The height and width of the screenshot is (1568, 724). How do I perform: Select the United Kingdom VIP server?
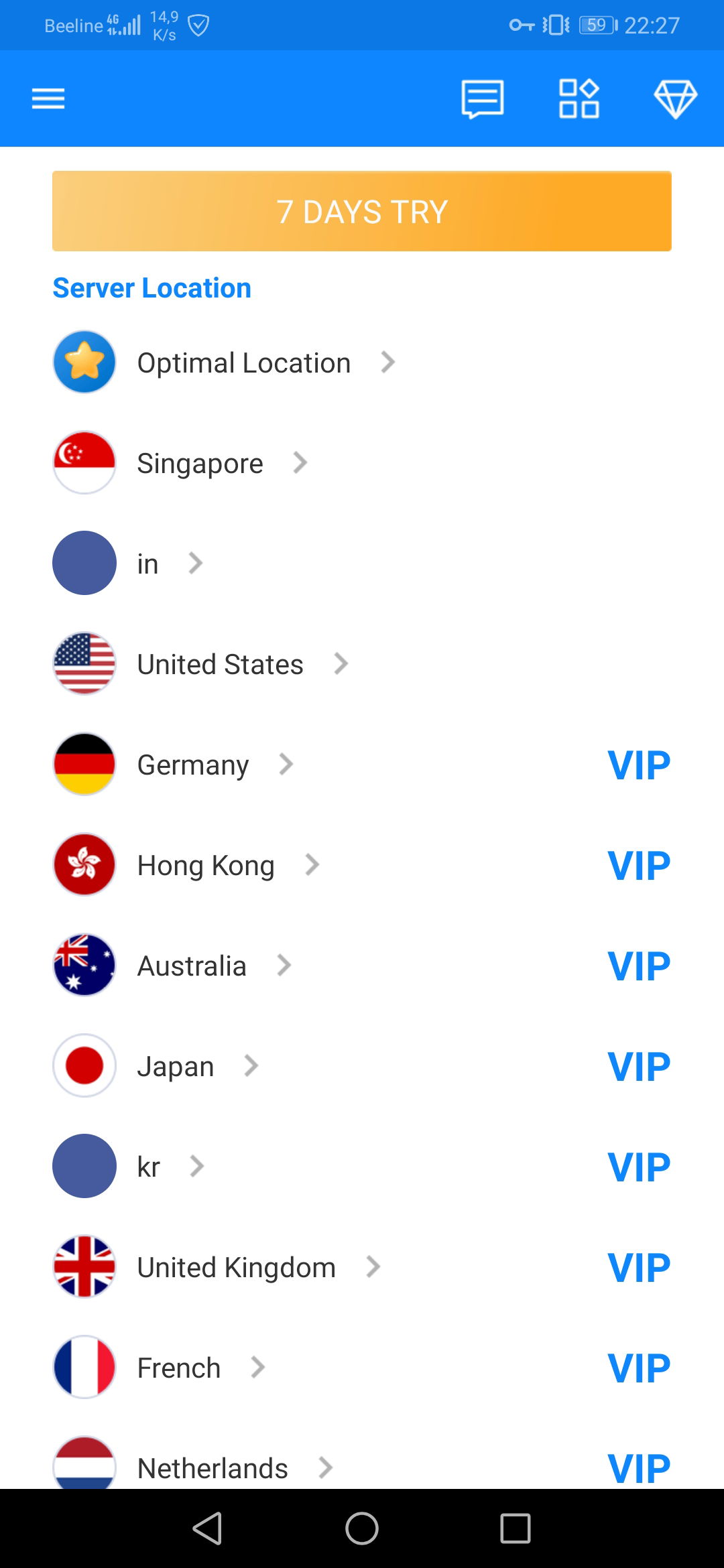236,1267
